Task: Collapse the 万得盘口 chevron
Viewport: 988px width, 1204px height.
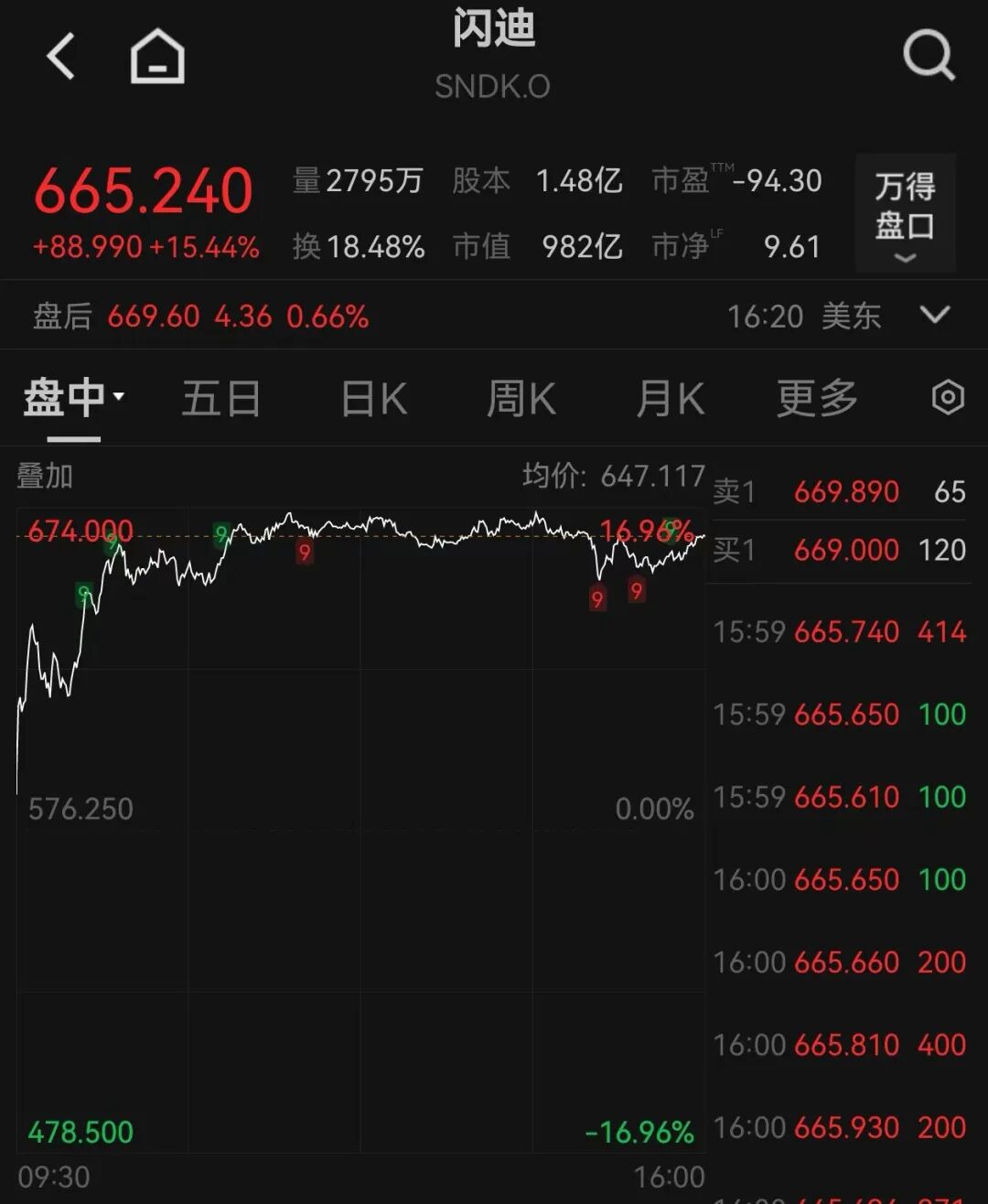Action: [x=904, y=258]
